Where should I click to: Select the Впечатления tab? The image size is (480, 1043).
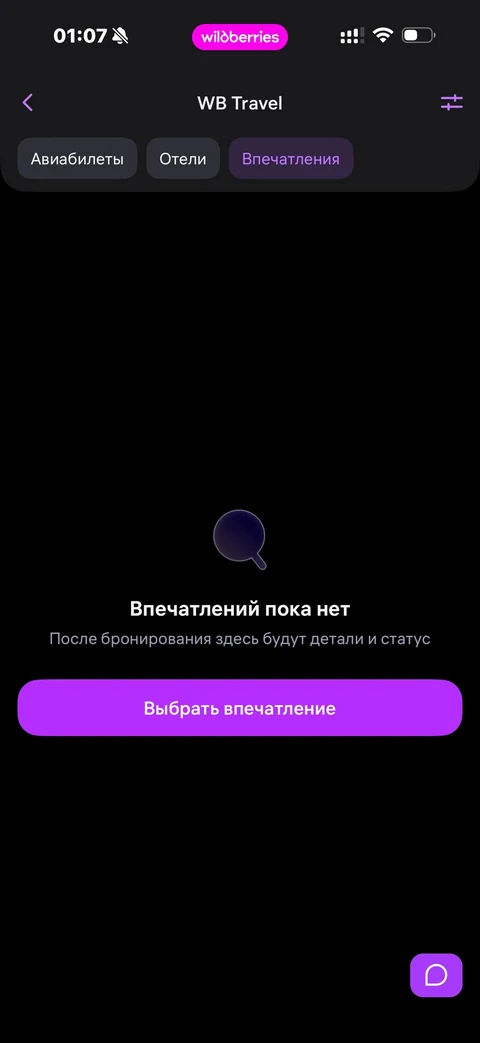[291, 159]
